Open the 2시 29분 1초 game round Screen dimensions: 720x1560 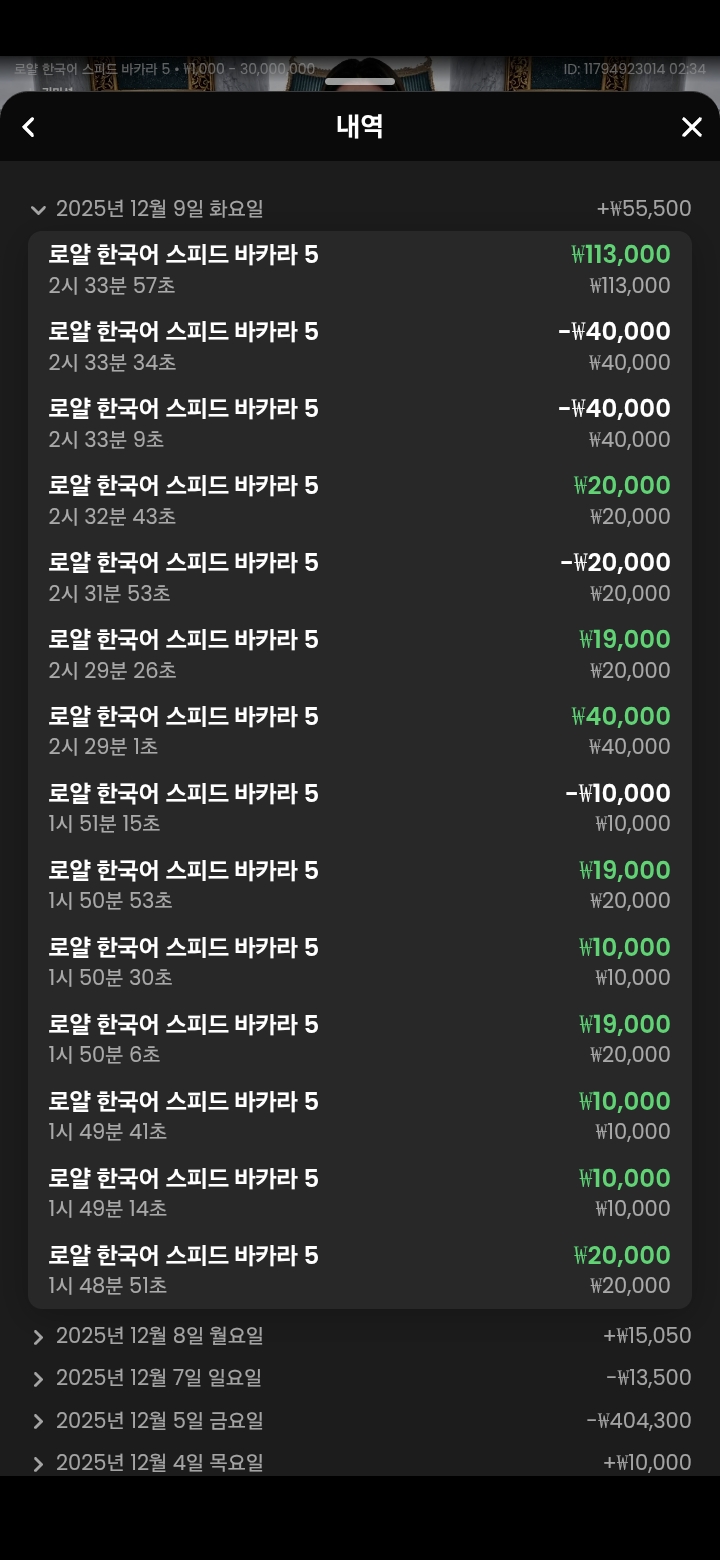[x=359, y=732]
